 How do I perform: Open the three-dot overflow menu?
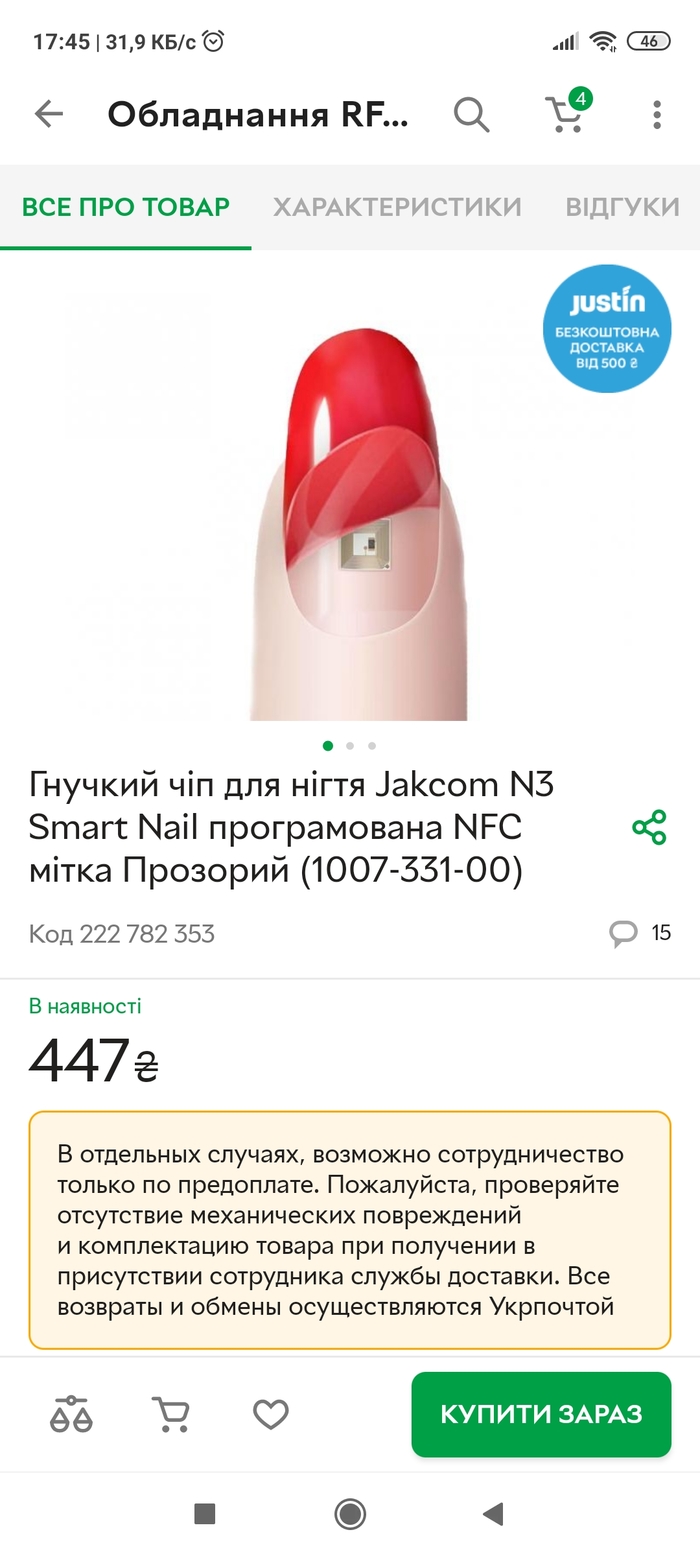coord(656,115)
